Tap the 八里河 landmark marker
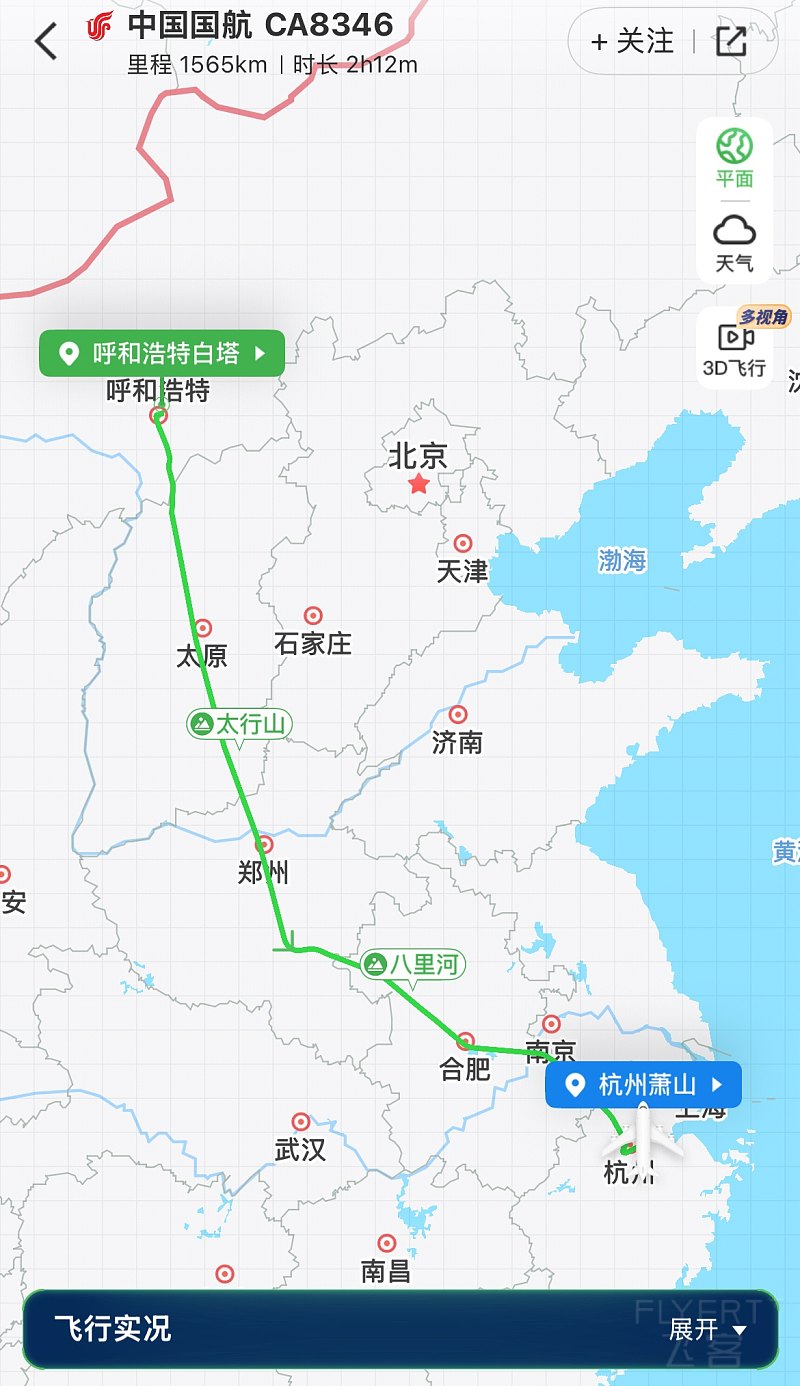 coord(413,964)
